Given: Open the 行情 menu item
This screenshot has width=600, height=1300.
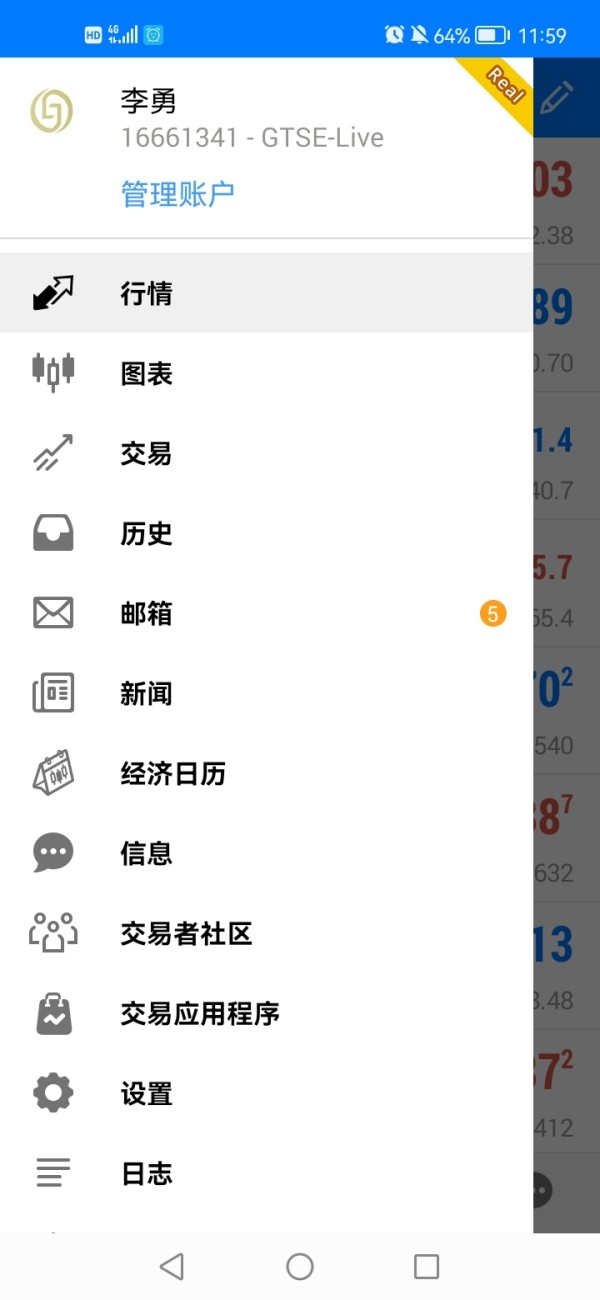Looking at the screenshot, I should point(266,293).
